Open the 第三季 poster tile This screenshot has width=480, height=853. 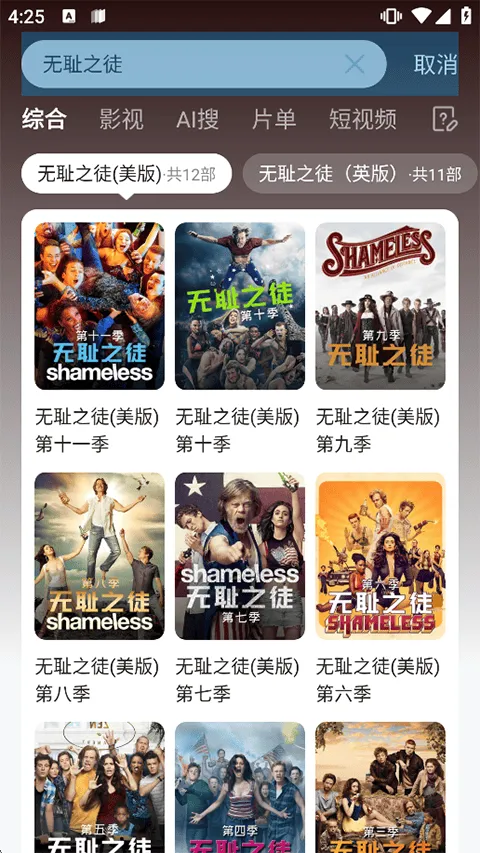tap(380, 787)
